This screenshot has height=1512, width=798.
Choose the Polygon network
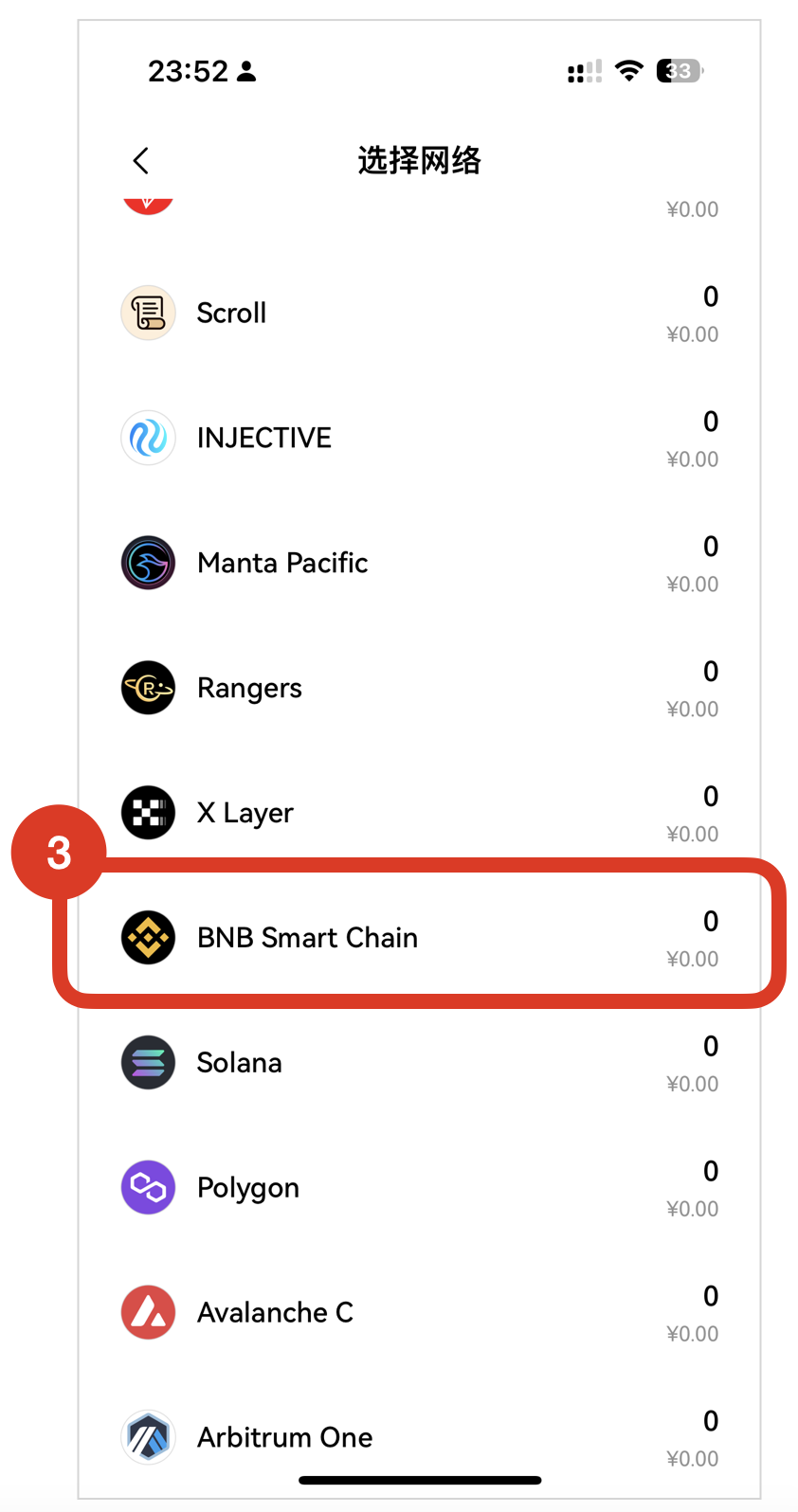coord(419,1189)
